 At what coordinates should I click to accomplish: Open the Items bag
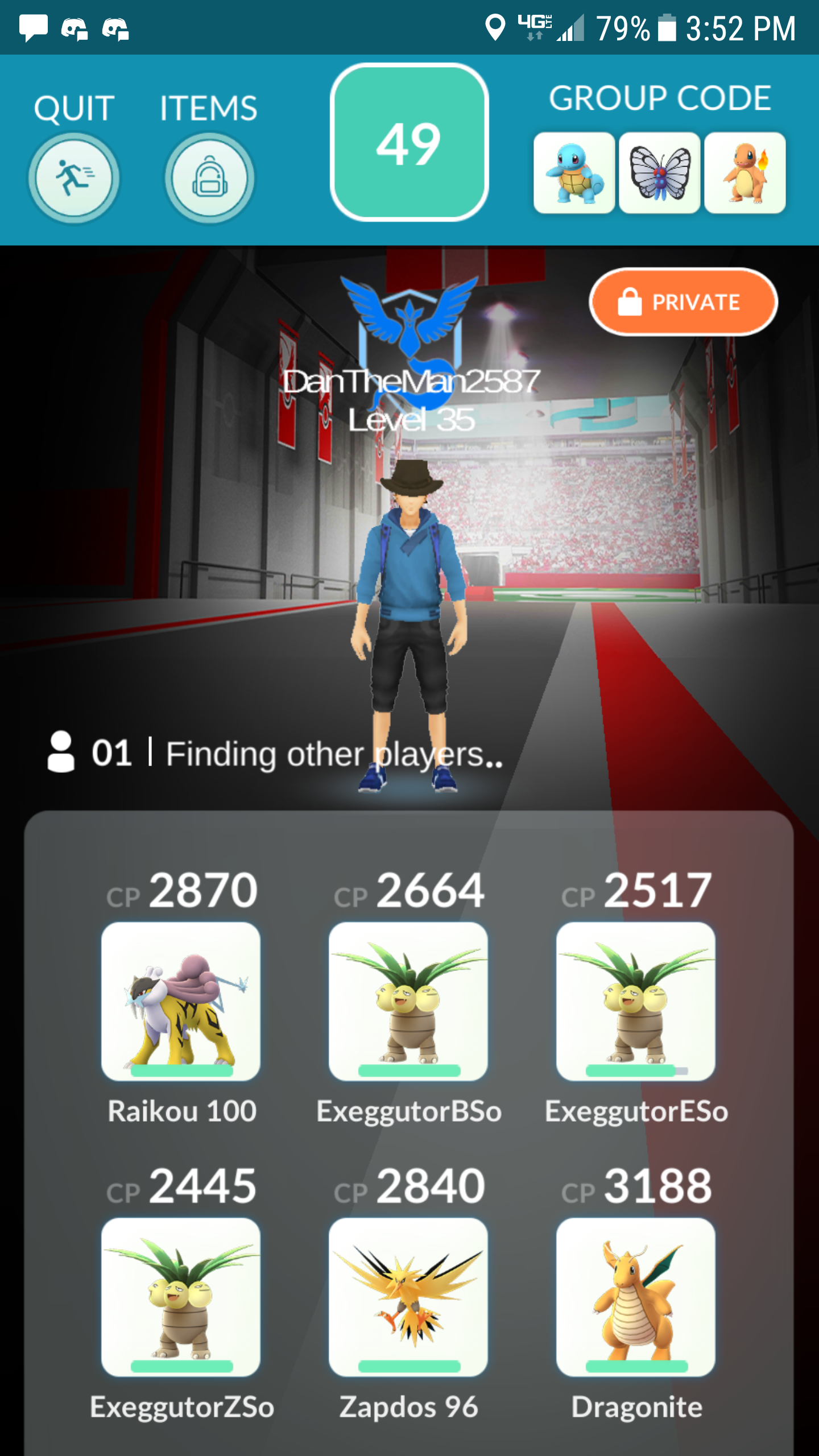point(209,178)
